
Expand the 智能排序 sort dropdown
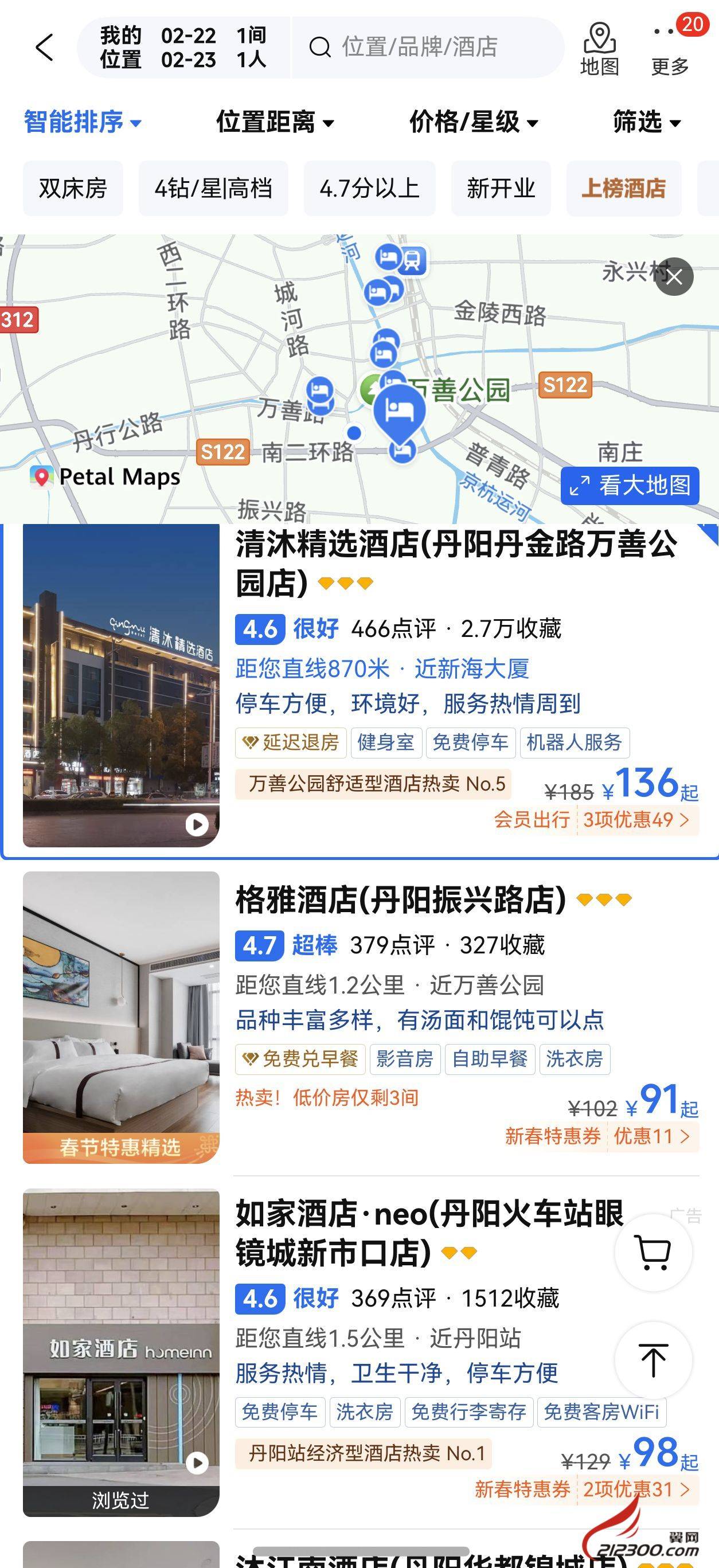82,122
